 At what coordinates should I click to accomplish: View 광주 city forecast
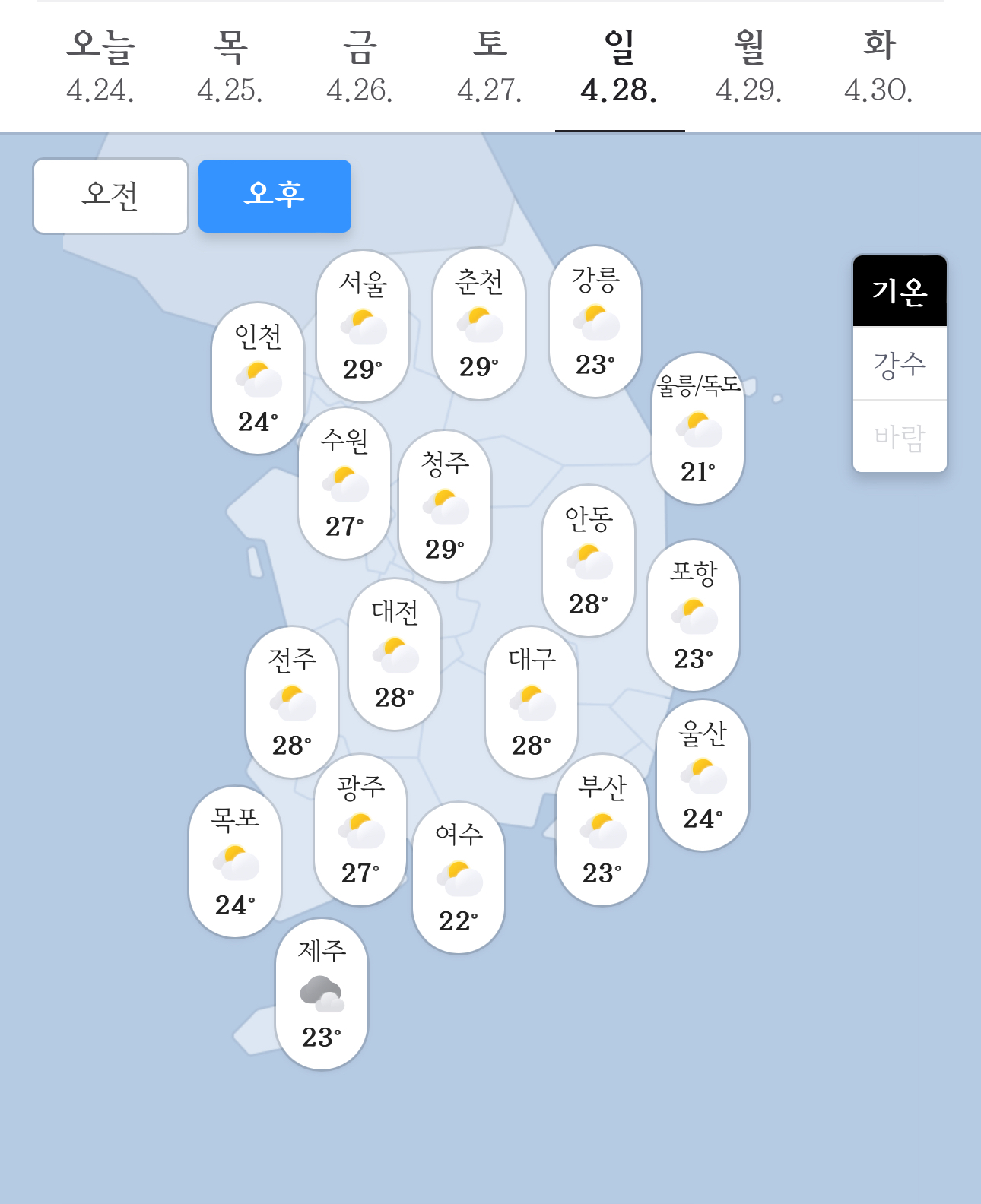point(360,829)
